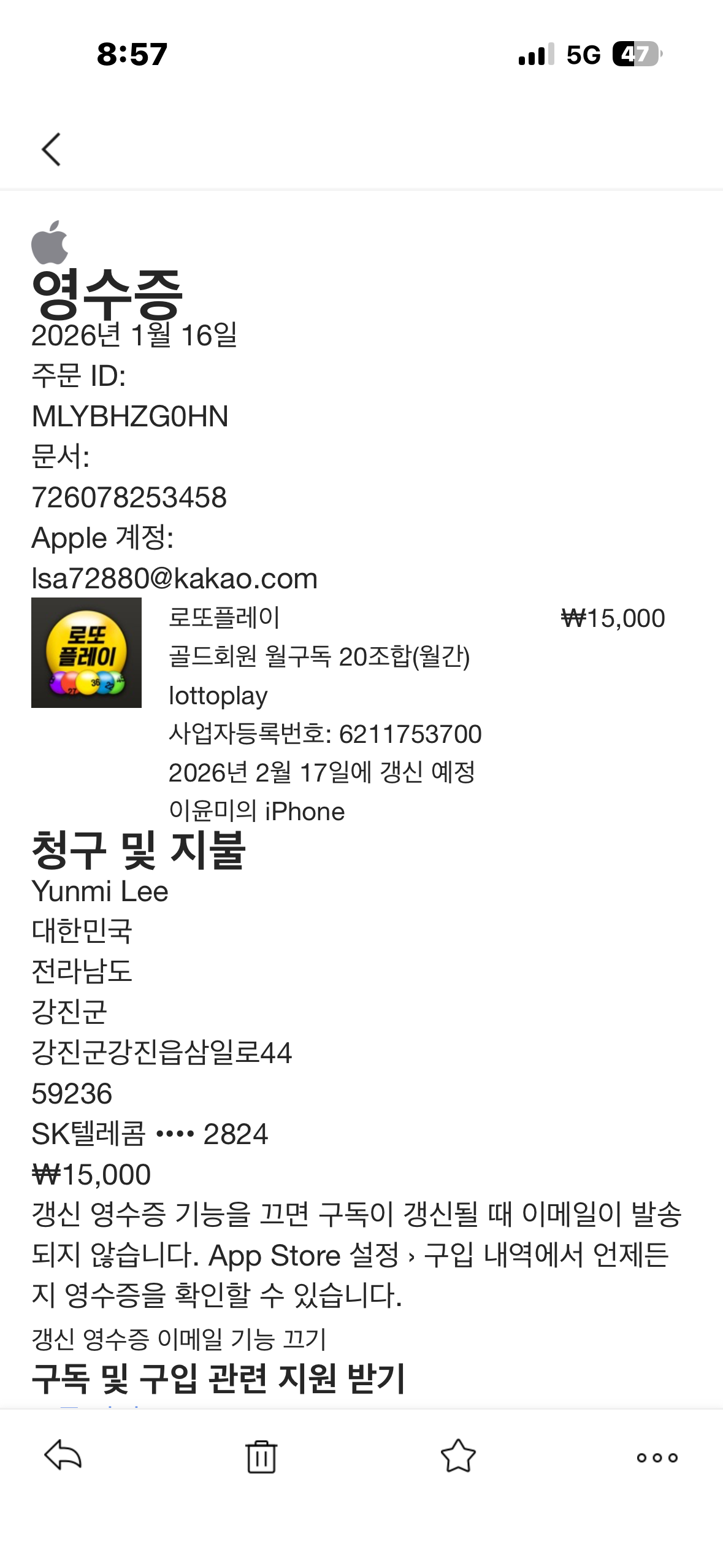Open the more options menu

point(657,1458)
